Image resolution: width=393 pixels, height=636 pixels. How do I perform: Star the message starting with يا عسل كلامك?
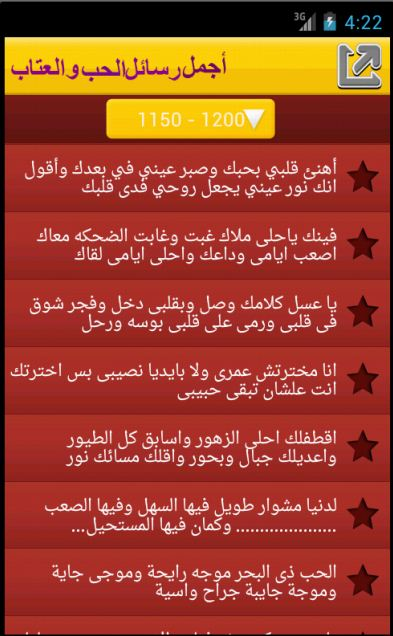pyautogui.click(x=363, y=312)
